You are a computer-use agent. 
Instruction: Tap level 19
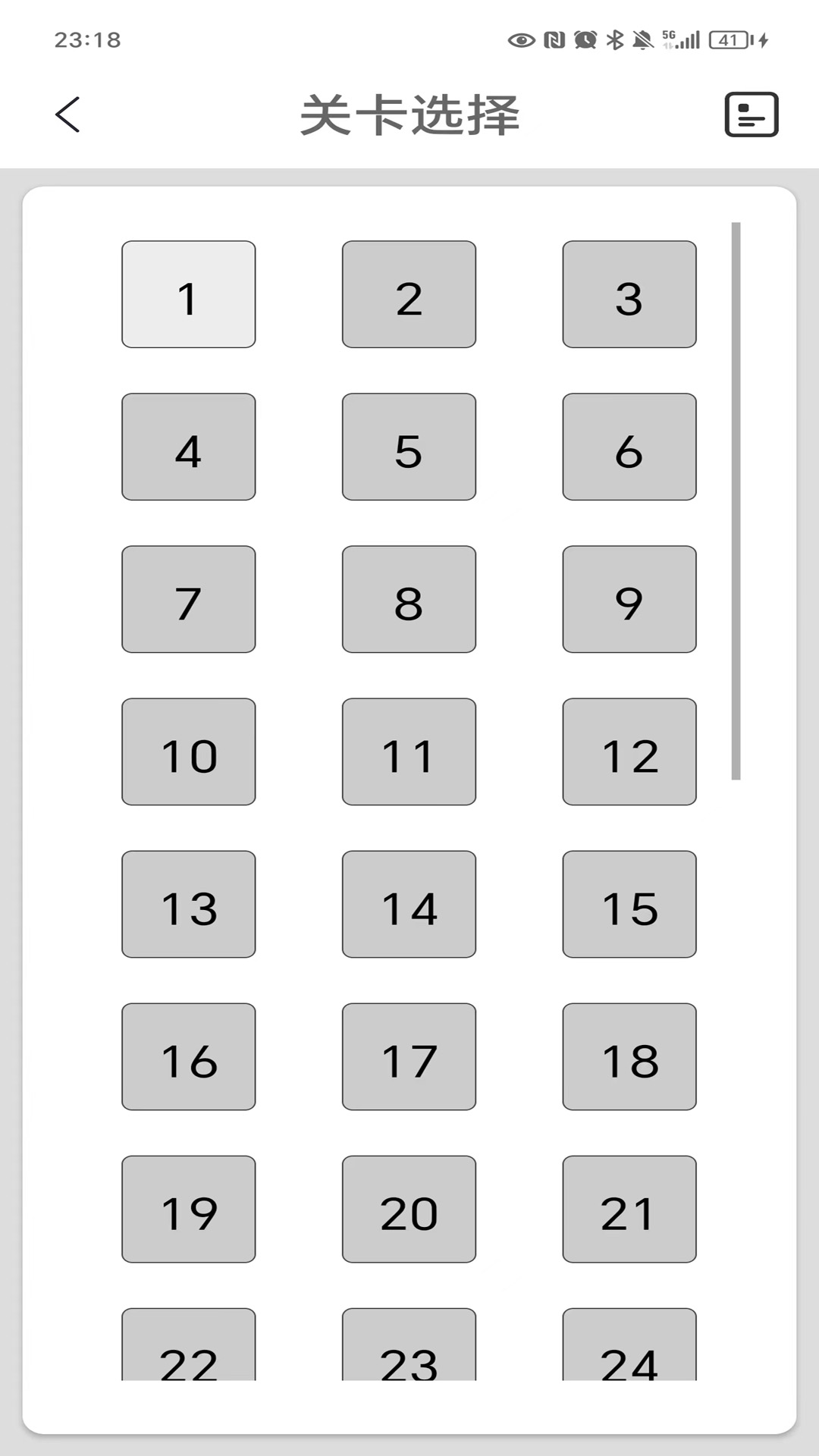pyautogui.click(x=189, y=1210)
